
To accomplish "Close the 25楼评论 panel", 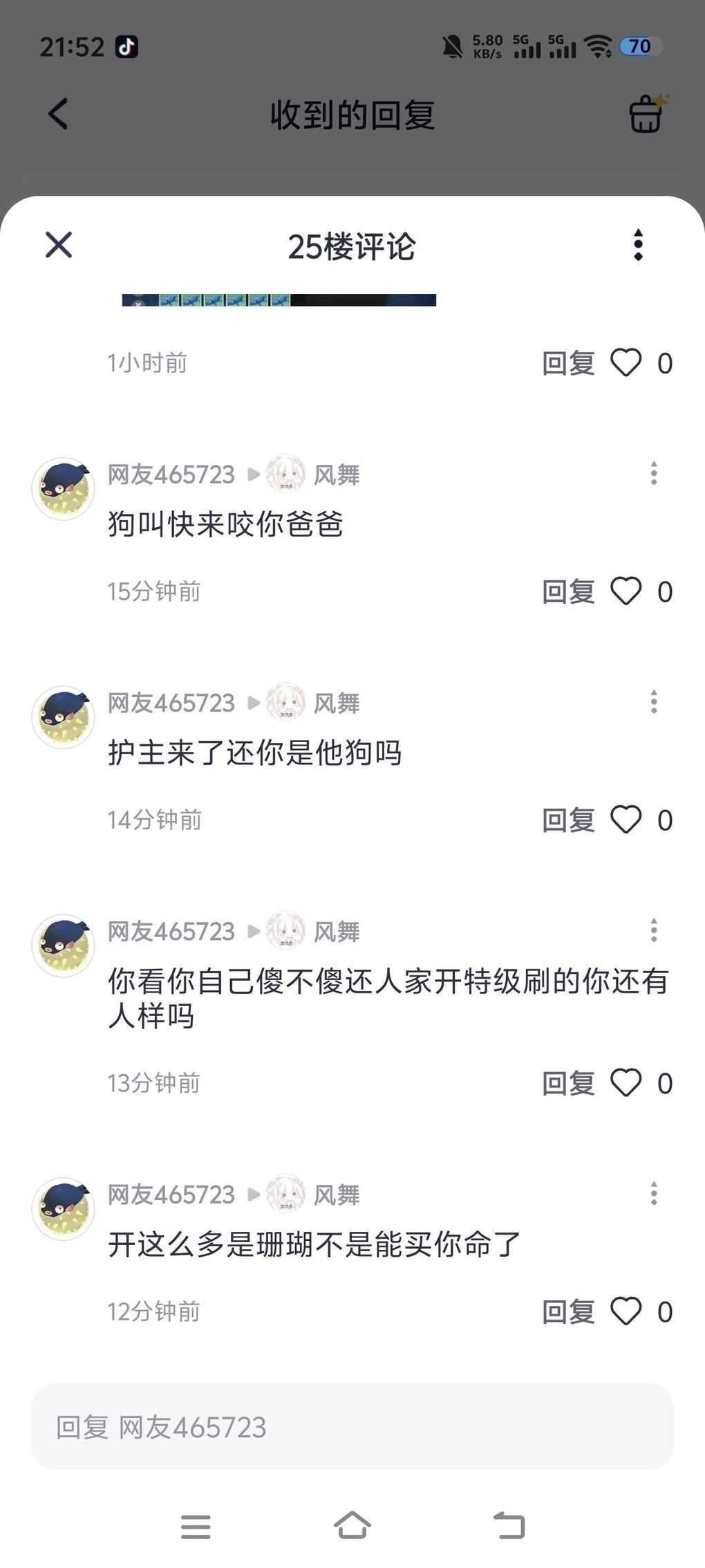I will pyautogui.click(x=59, y=245).
